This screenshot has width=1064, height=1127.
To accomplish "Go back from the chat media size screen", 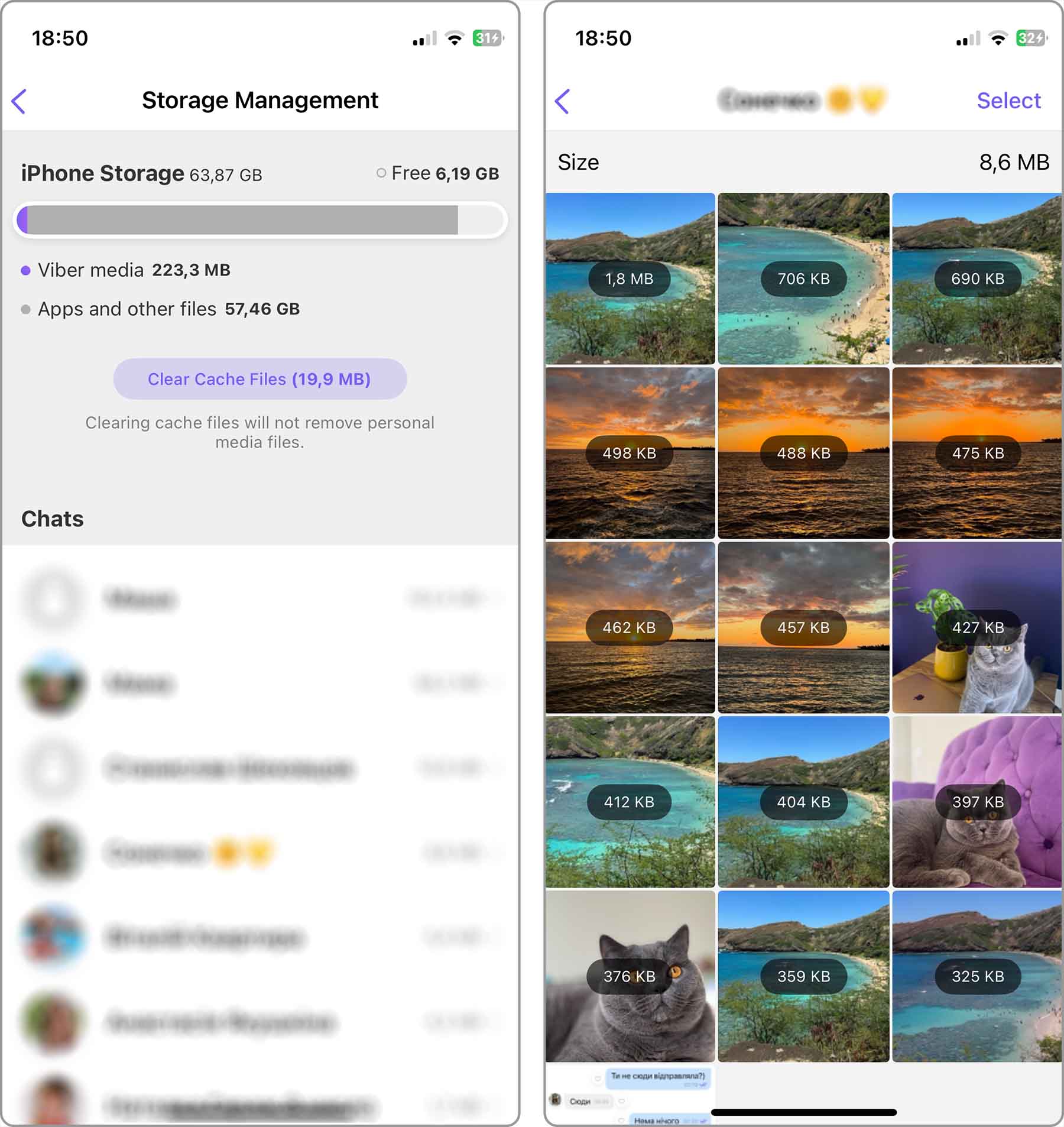I will click(x=562, y=101).
